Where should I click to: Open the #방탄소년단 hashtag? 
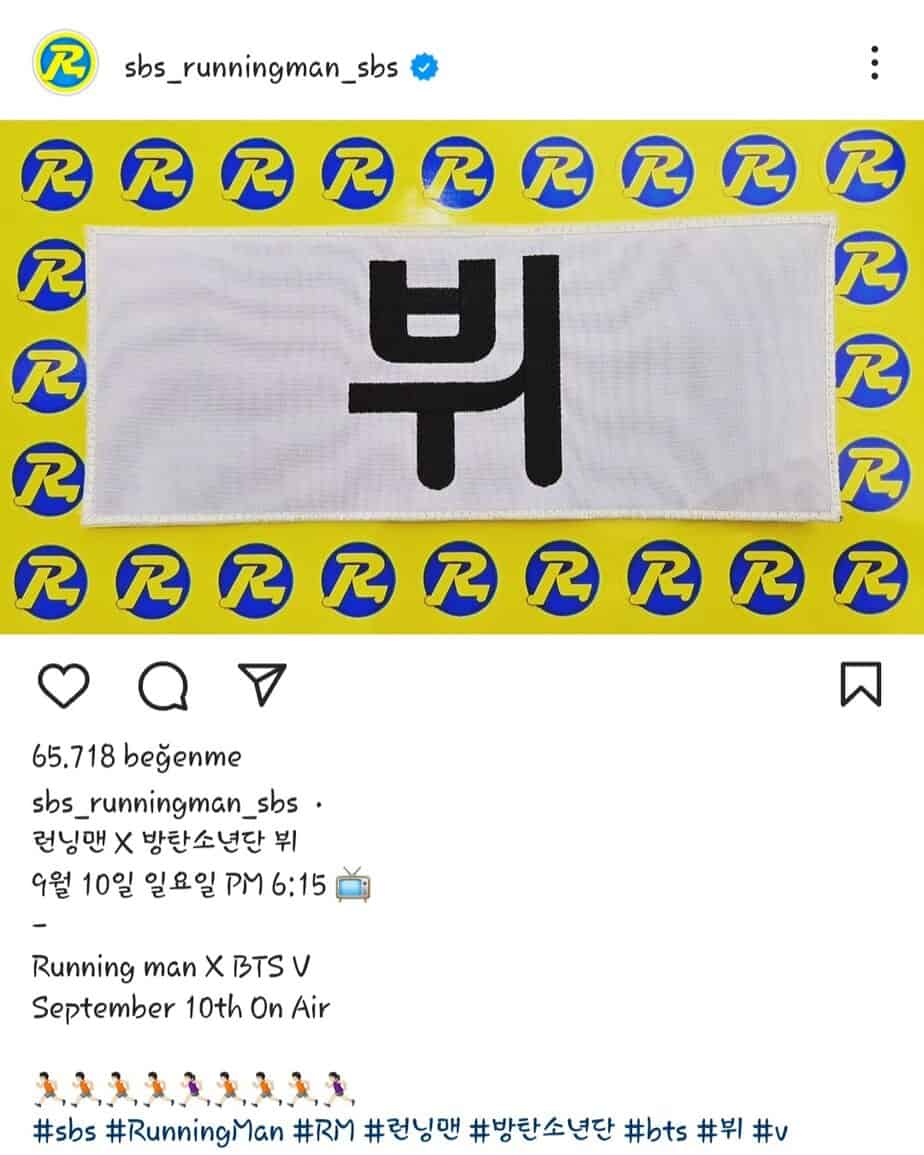541,1131
